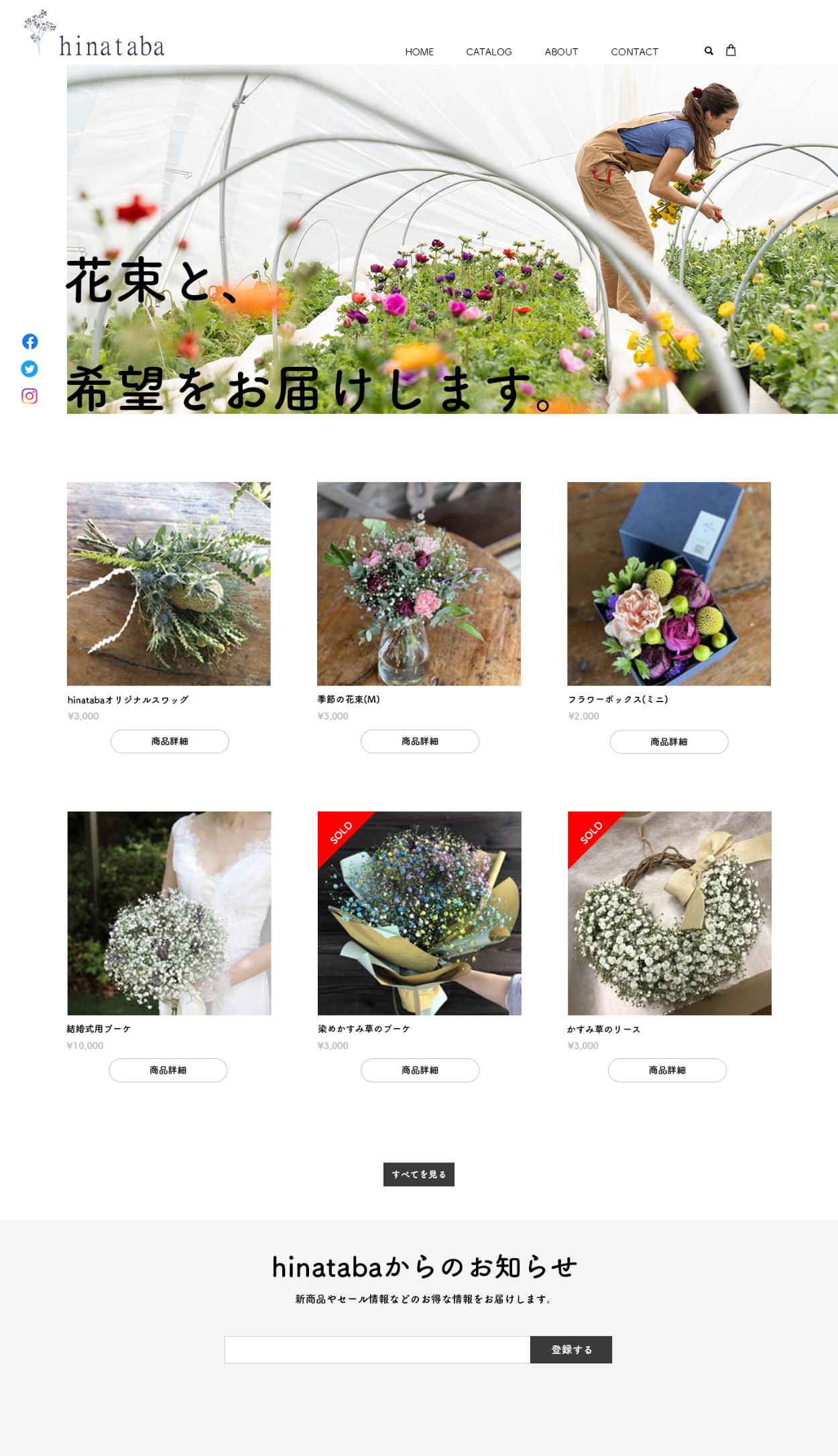Tap the すべてを見る button
838x1456 pixels.
coord(418,1174)
